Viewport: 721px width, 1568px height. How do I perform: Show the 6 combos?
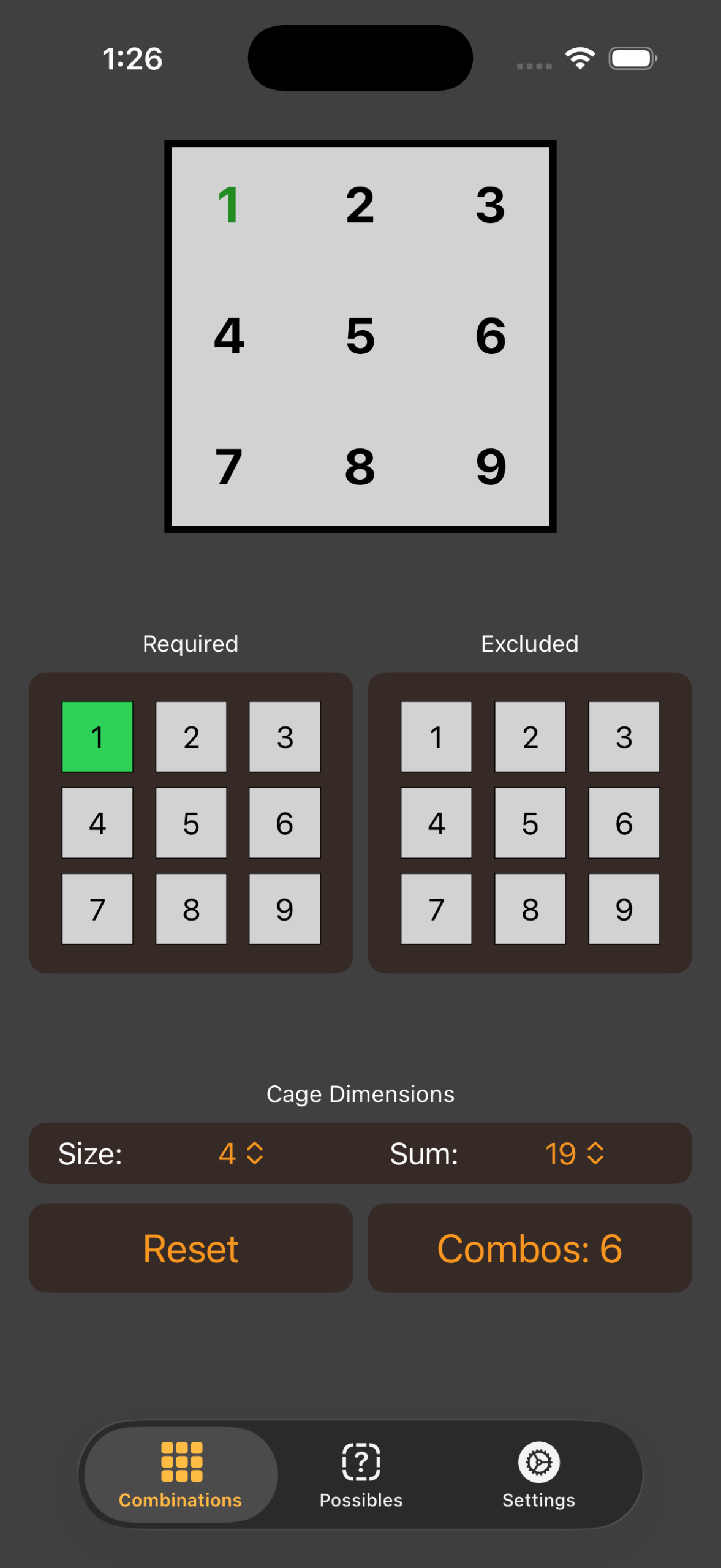pyautogui.click(x=530, y=1248)
